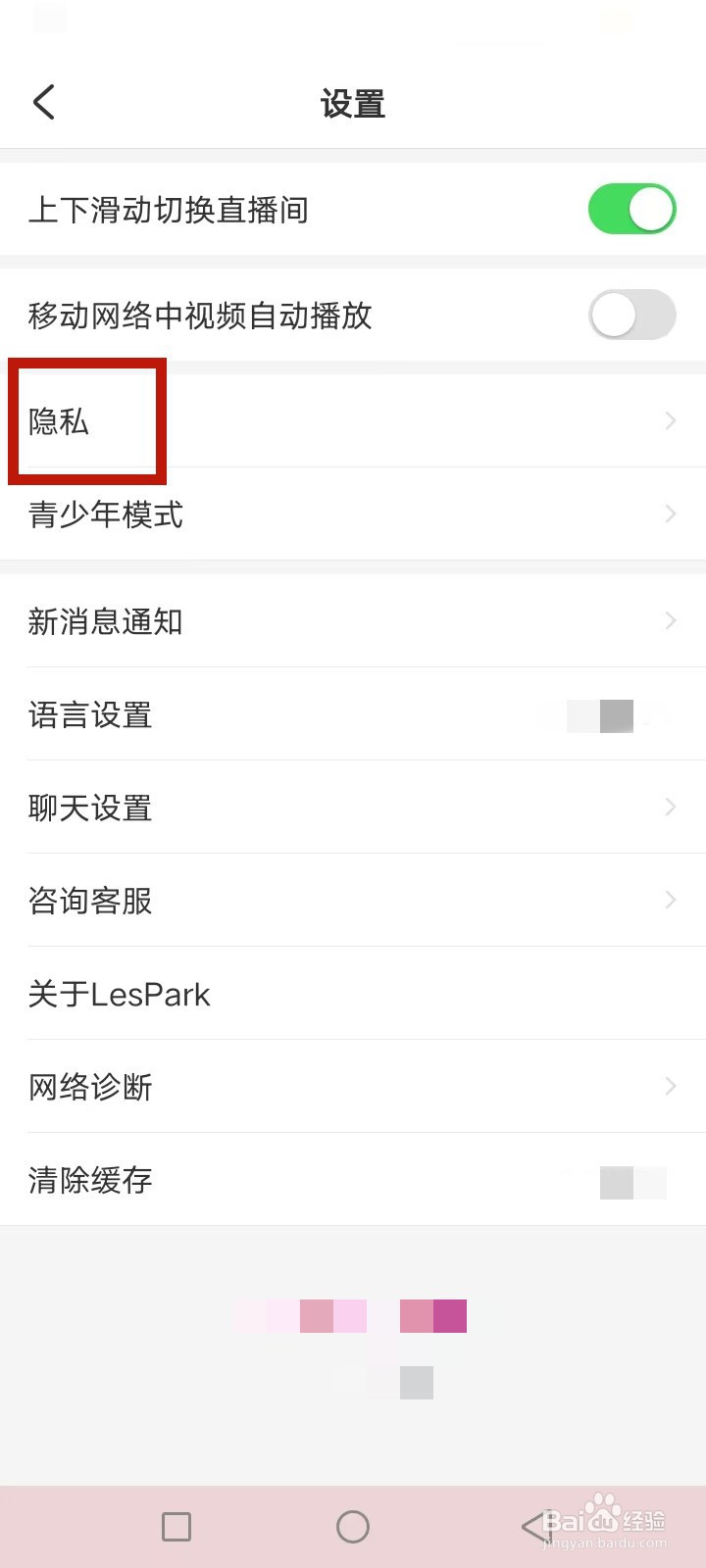Tap the chevron beside 聊天设置
The image size is (706, 1568).
(x=670, y=807)
